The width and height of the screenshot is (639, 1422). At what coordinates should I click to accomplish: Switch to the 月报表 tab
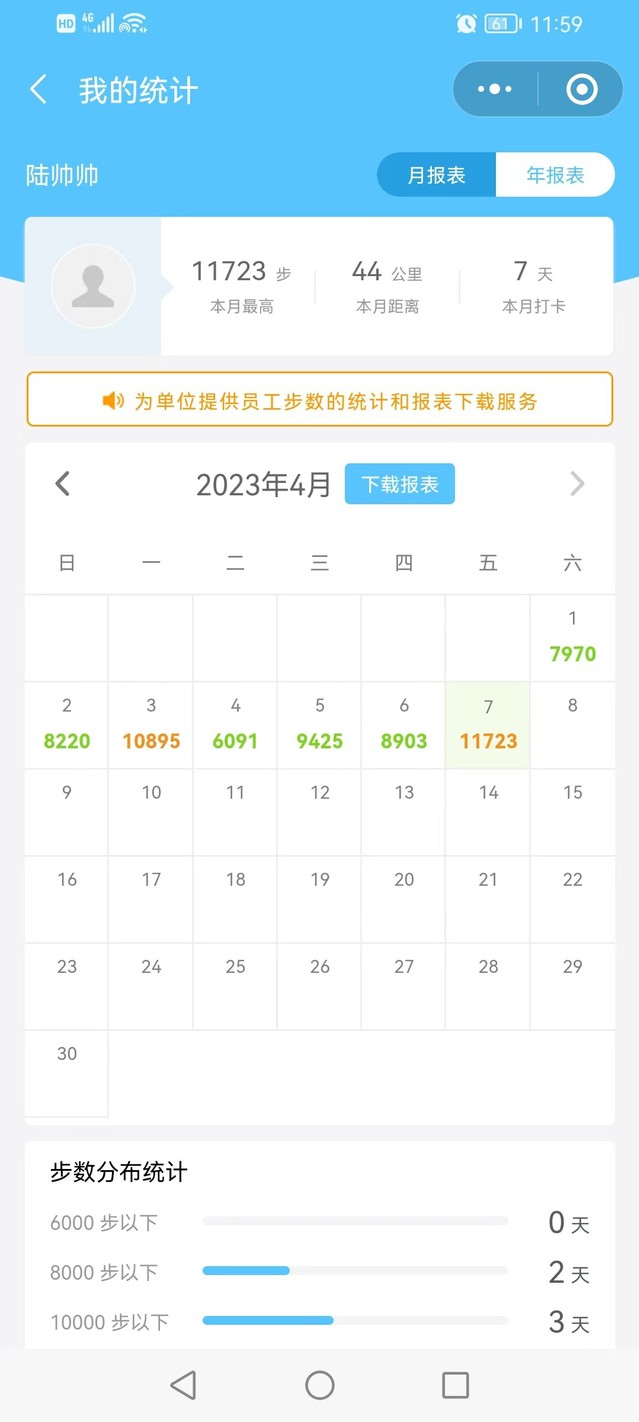(437, 175)
